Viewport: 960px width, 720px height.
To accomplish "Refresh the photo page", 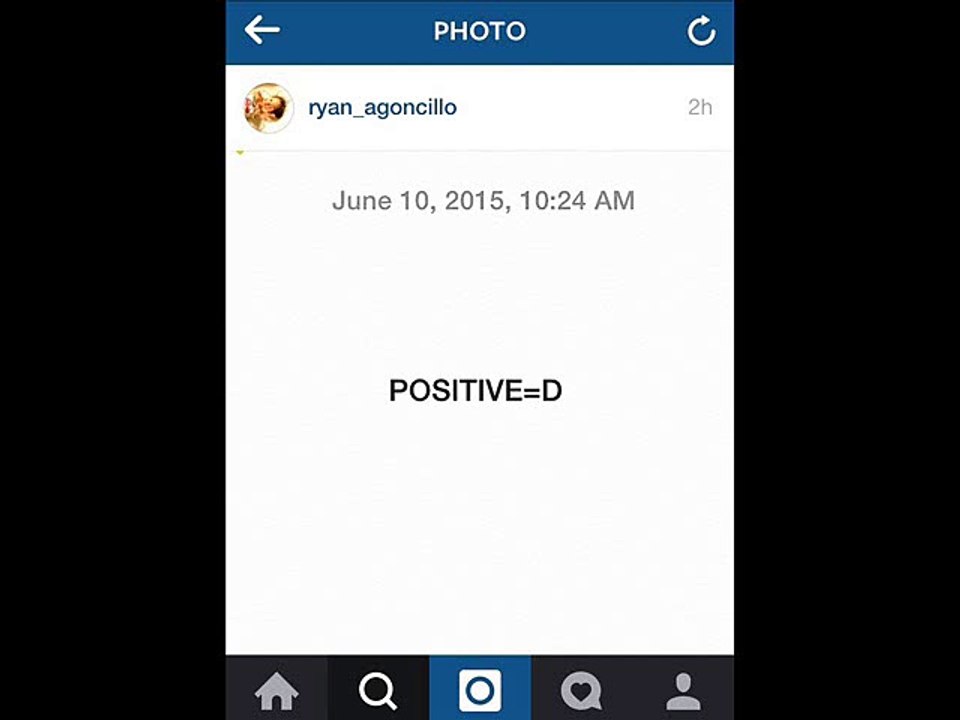I will (701, 32).
